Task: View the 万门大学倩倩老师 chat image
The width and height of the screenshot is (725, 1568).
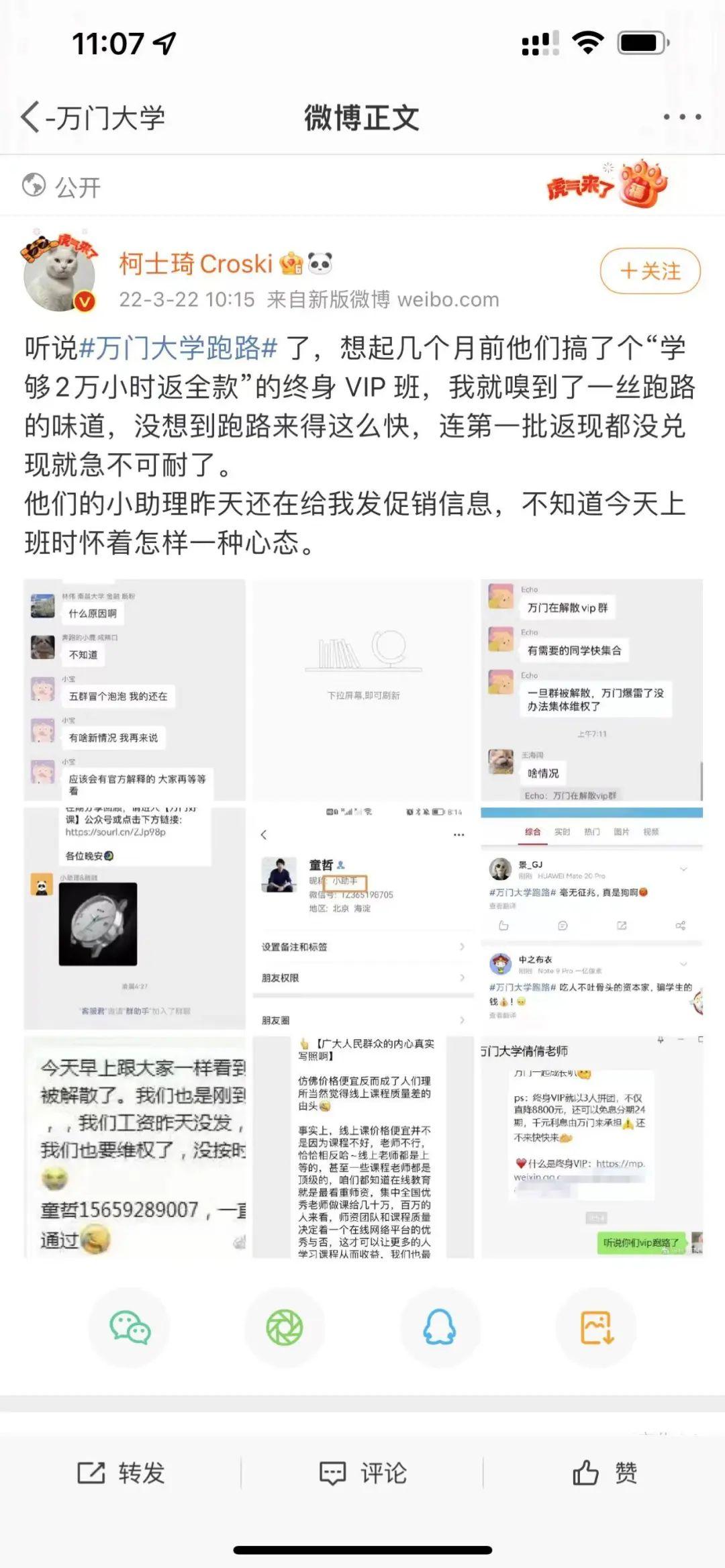Action: pos(591,1146)
